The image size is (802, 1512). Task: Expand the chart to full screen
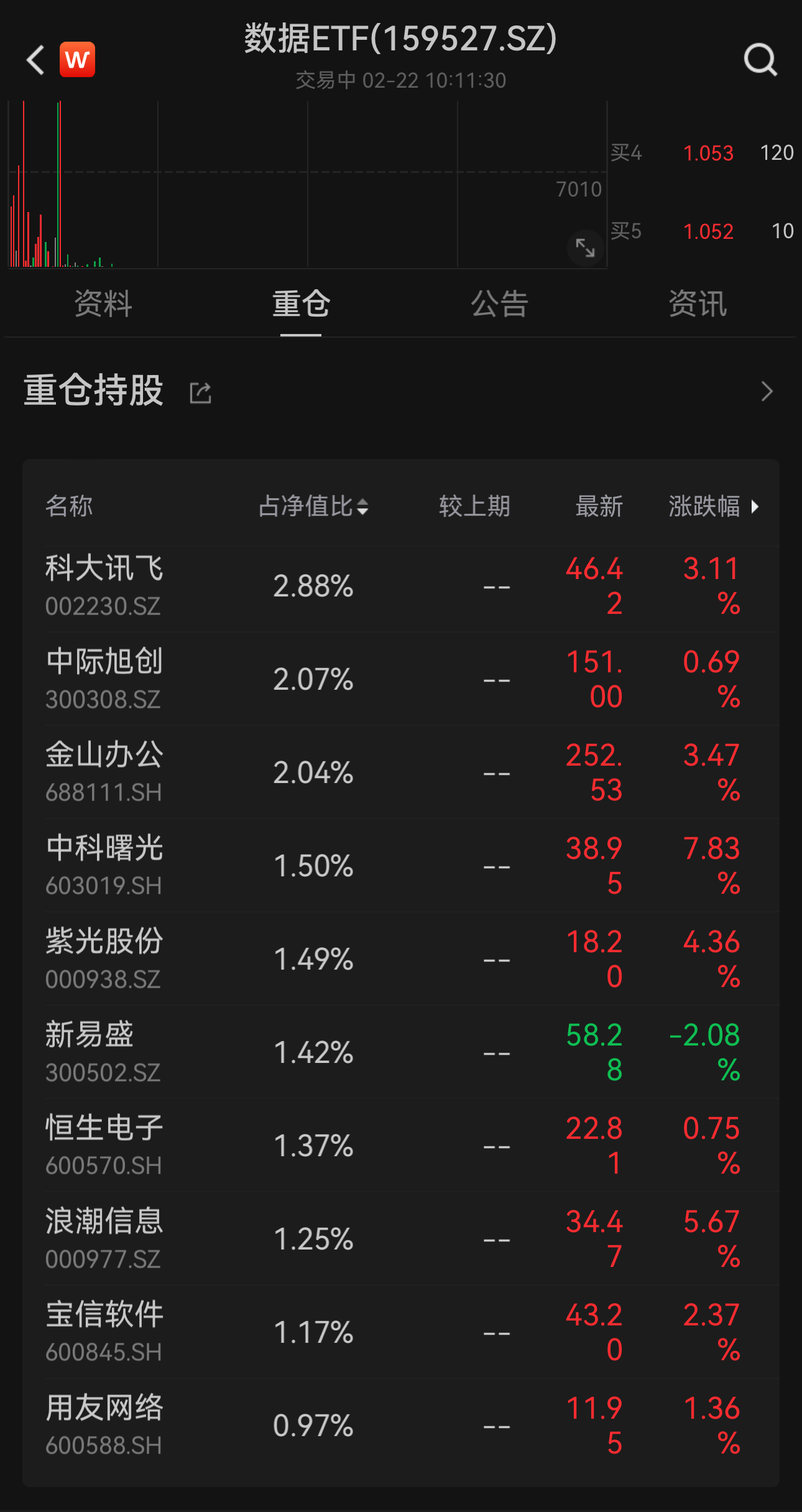point(585,248)
